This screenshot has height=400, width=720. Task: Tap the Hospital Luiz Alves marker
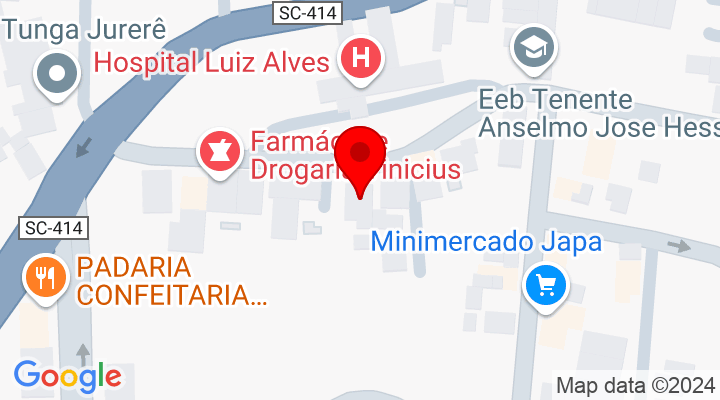coord(361,60)
